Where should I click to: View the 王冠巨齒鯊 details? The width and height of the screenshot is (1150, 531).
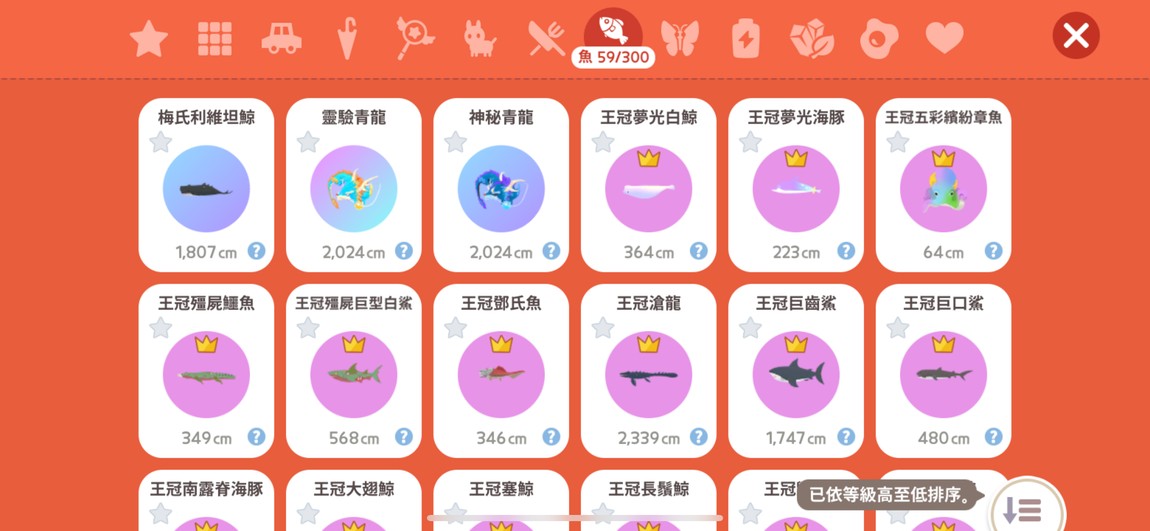(x=796, y=374)
